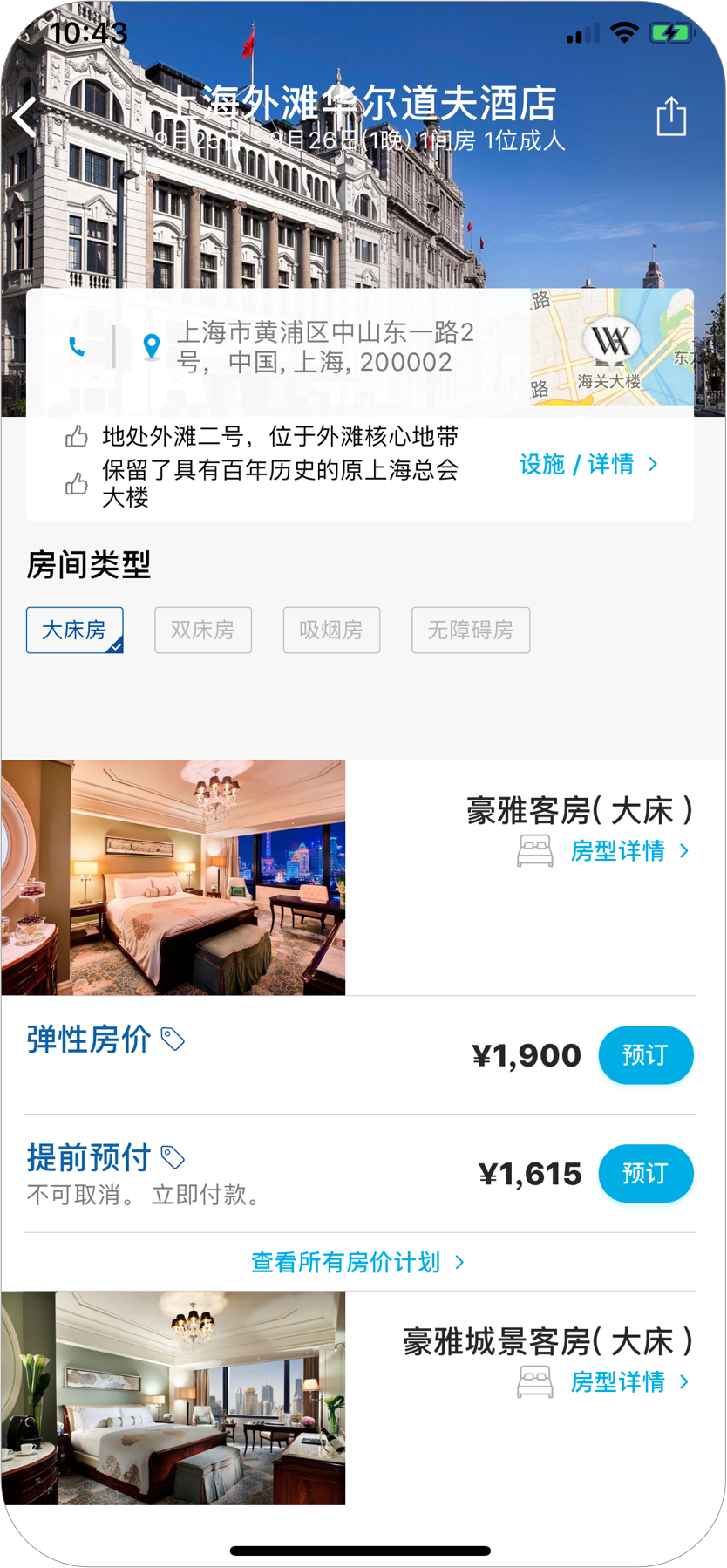Call the hotel via phone icon
The image size is (727, 1568).
pos(78,347)
